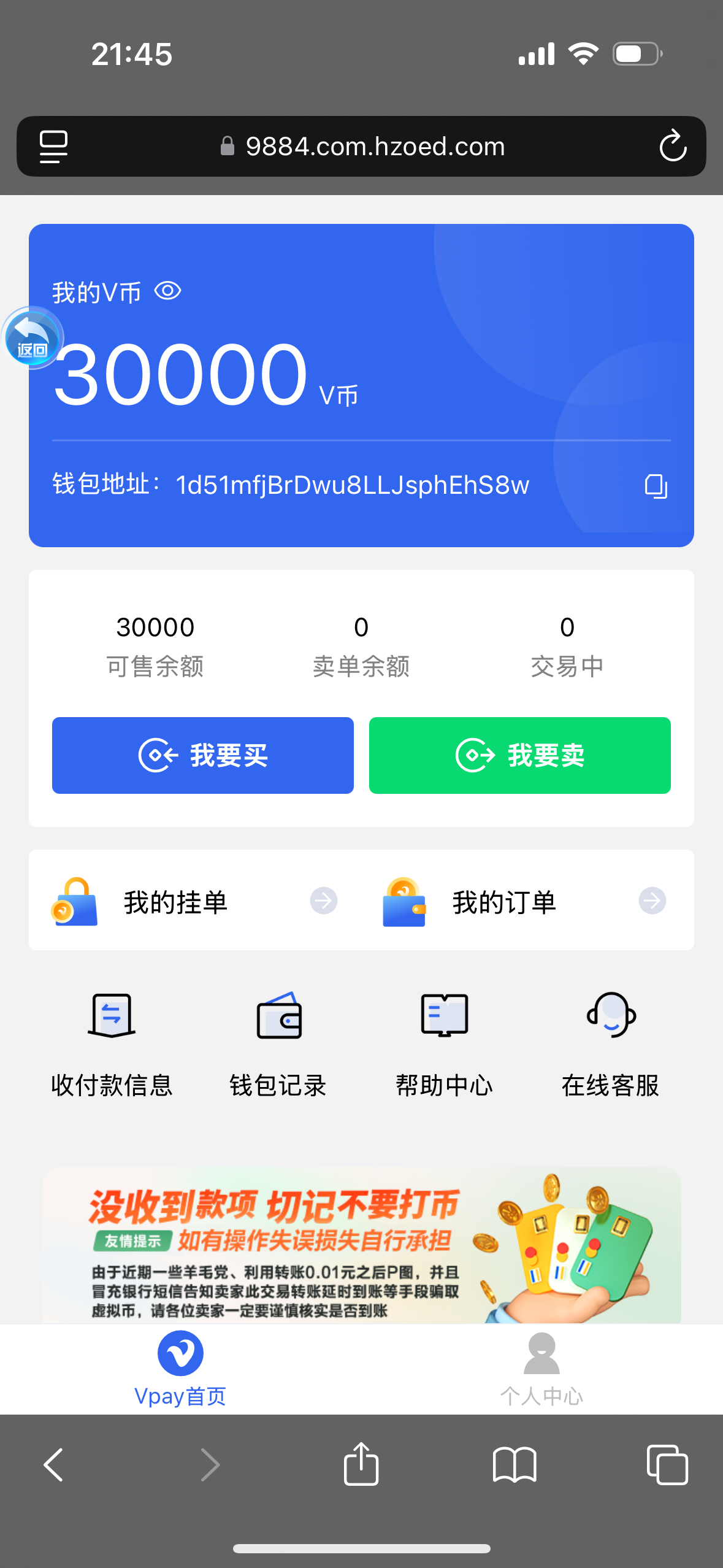Open the 没收到款项 warning banner
Image resolution: width=723 pixels, height=1568 pixels.
[x=361, y=1245]
